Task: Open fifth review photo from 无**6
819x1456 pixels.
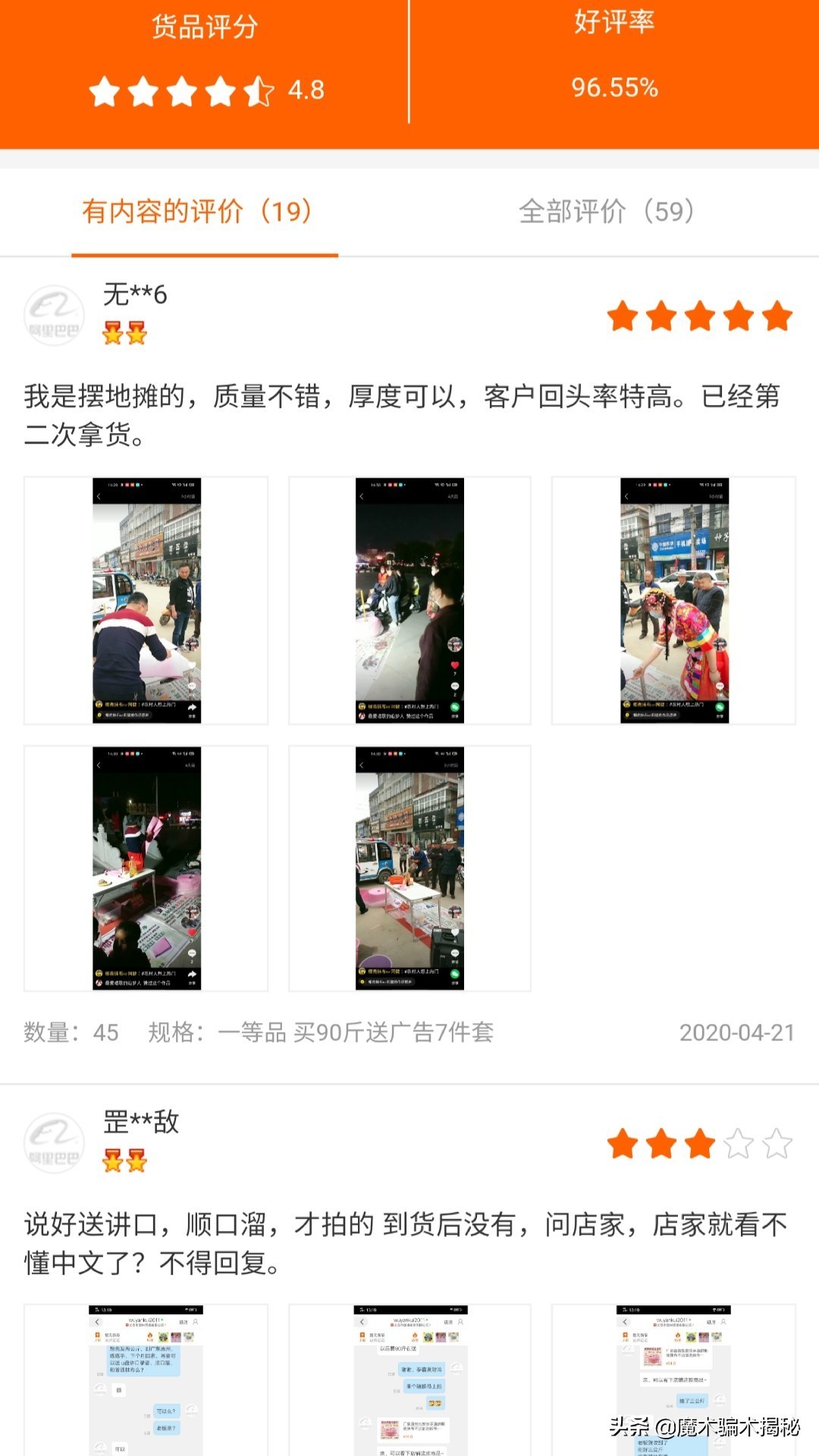Action: pos(409,868)
